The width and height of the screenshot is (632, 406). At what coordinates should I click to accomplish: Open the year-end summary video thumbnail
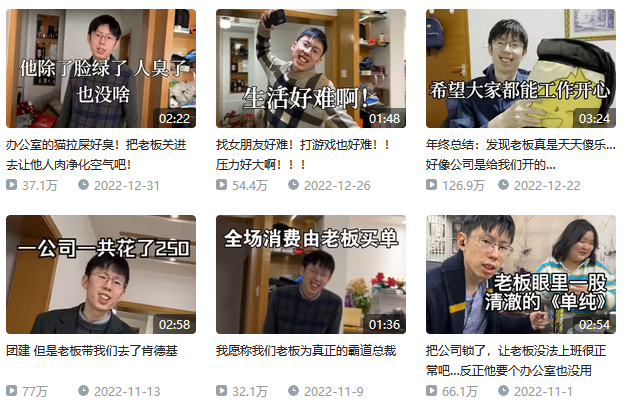[520, 68]
